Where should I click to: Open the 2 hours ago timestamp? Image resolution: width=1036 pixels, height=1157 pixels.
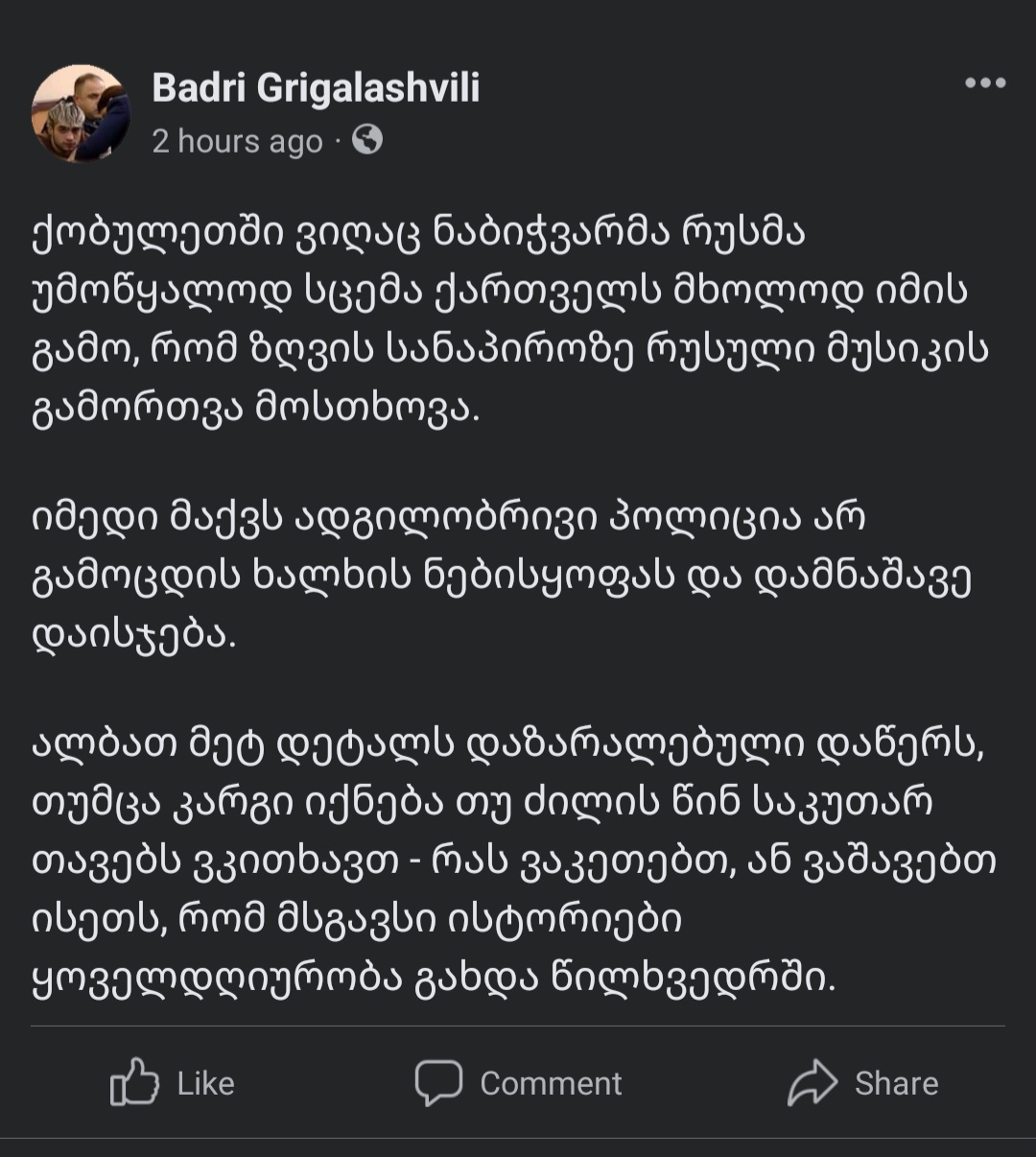237,142
